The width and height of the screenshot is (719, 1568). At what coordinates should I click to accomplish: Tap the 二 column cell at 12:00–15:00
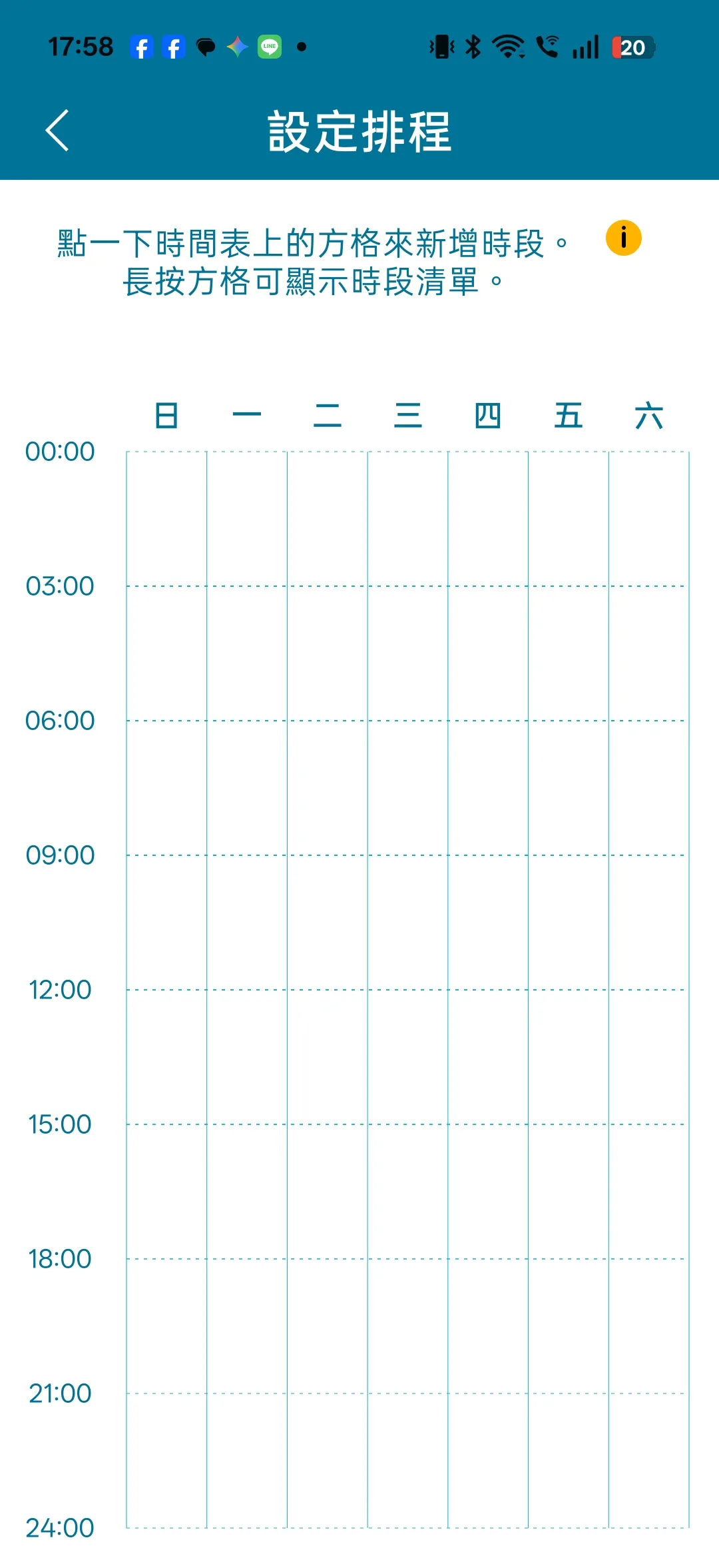tap(328, 1057)
